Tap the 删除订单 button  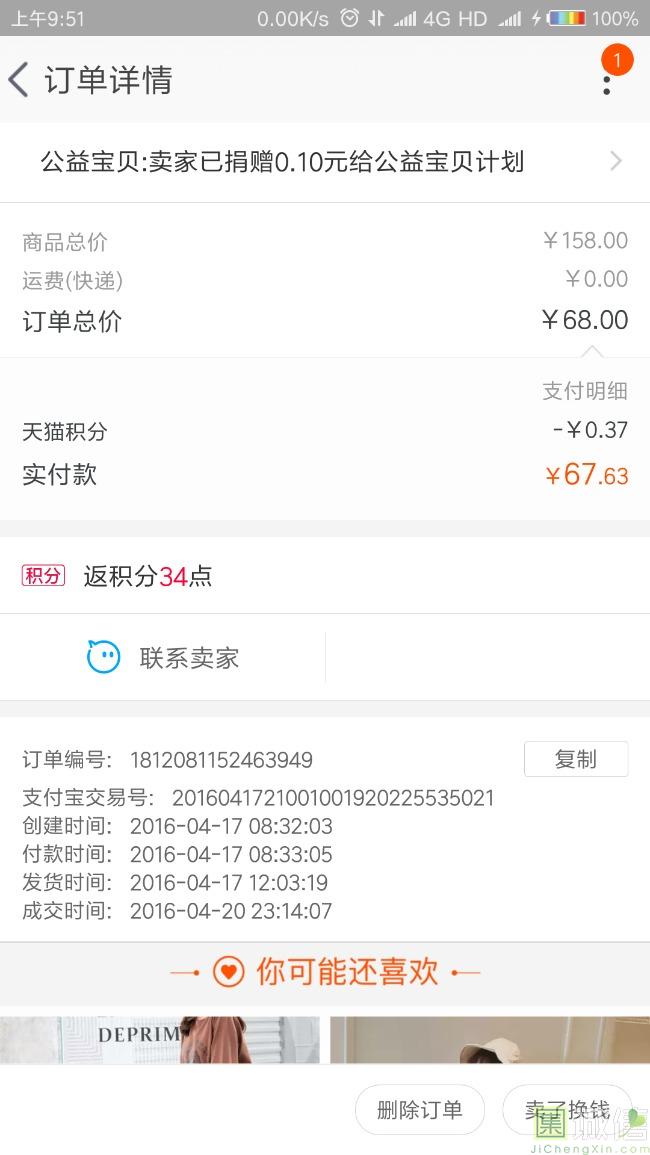pos(419,1110)
